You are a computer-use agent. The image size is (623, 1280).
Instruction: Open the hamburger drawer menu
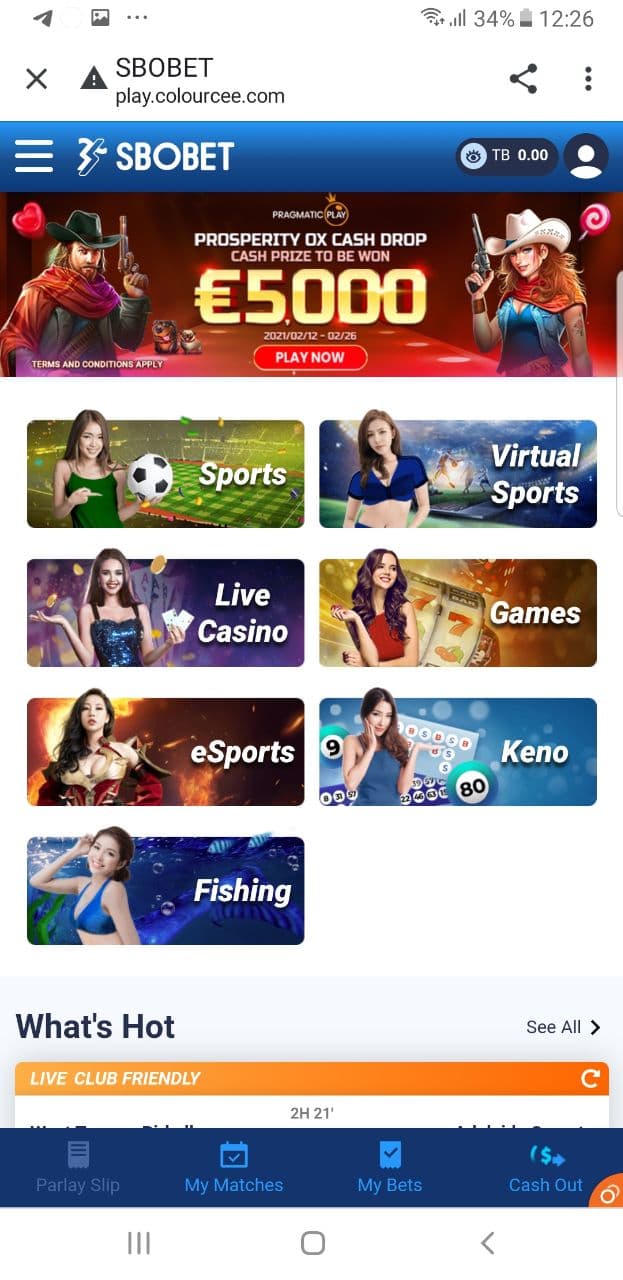coord(34,156)
